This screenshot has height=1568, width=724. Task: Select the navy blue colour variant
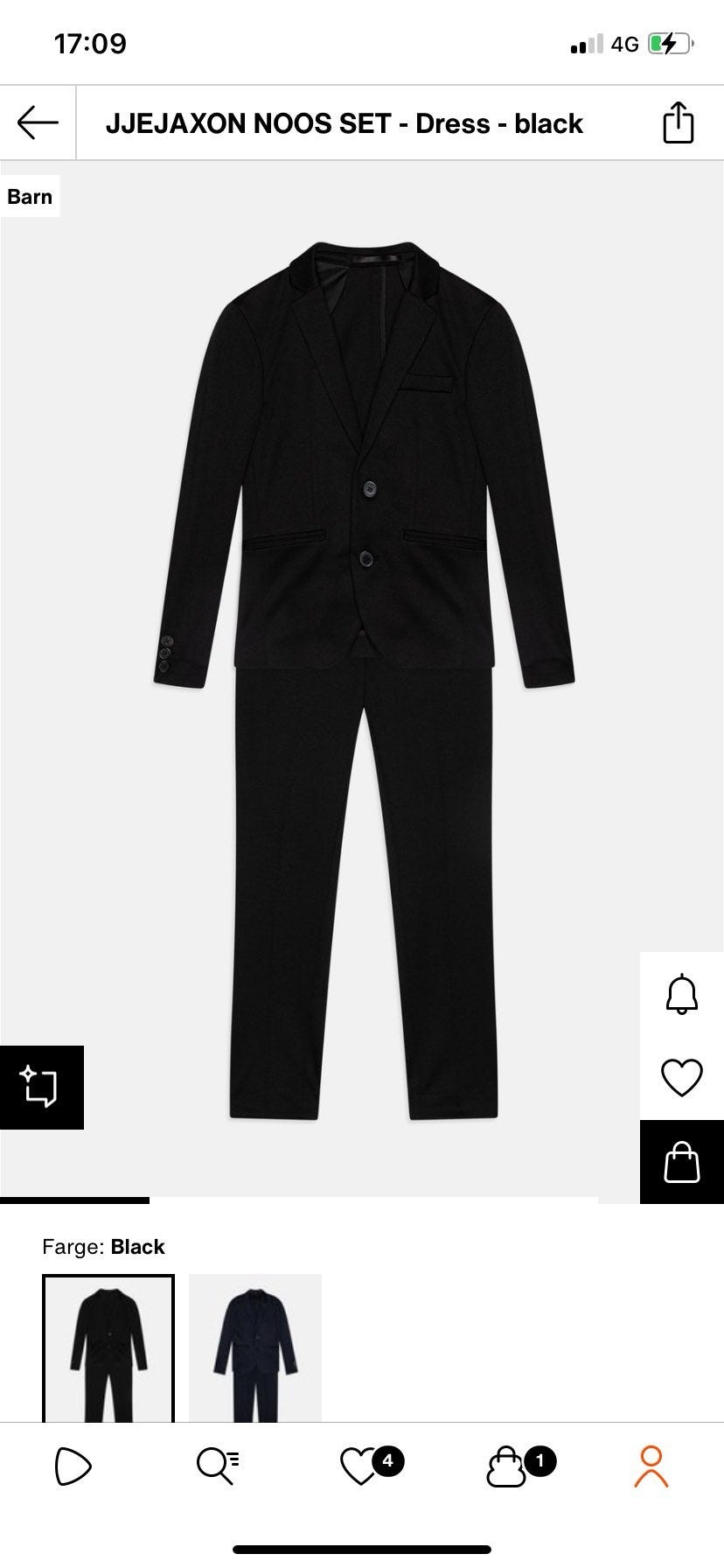point(255,1346)
